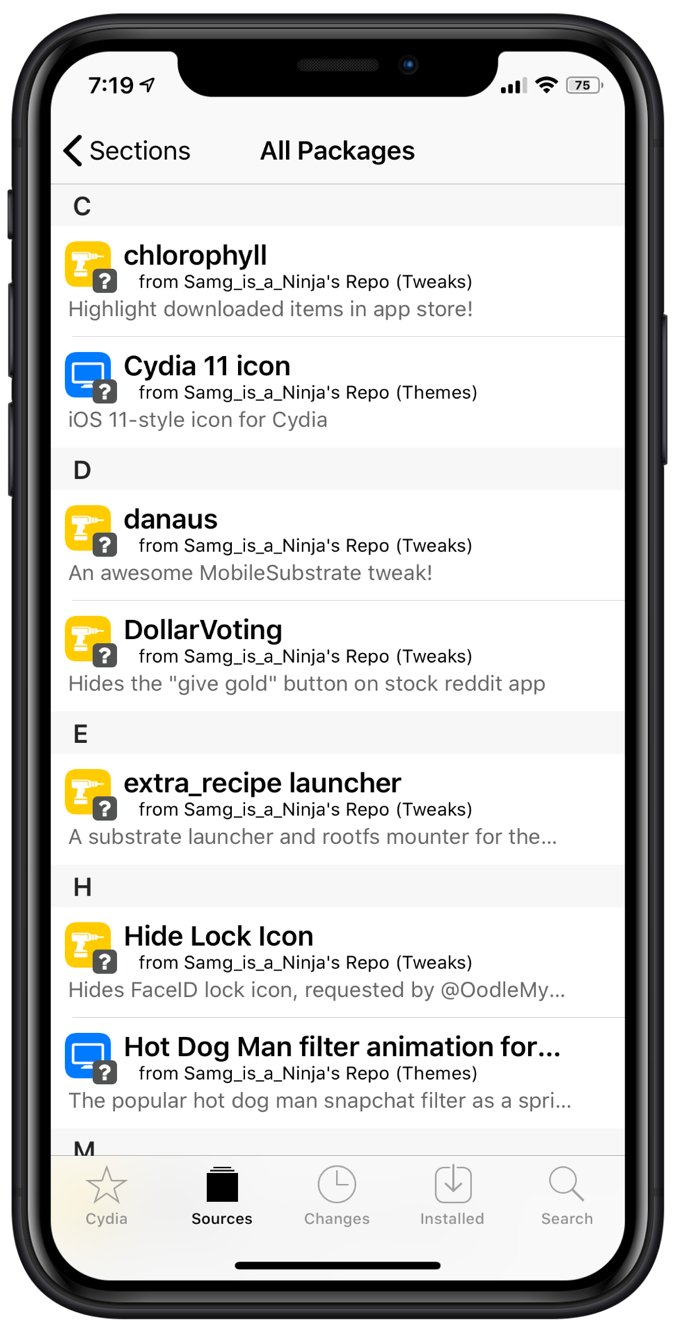Open the chlorophyll package
Screen dimensions: 675x1336
(337, 281)
